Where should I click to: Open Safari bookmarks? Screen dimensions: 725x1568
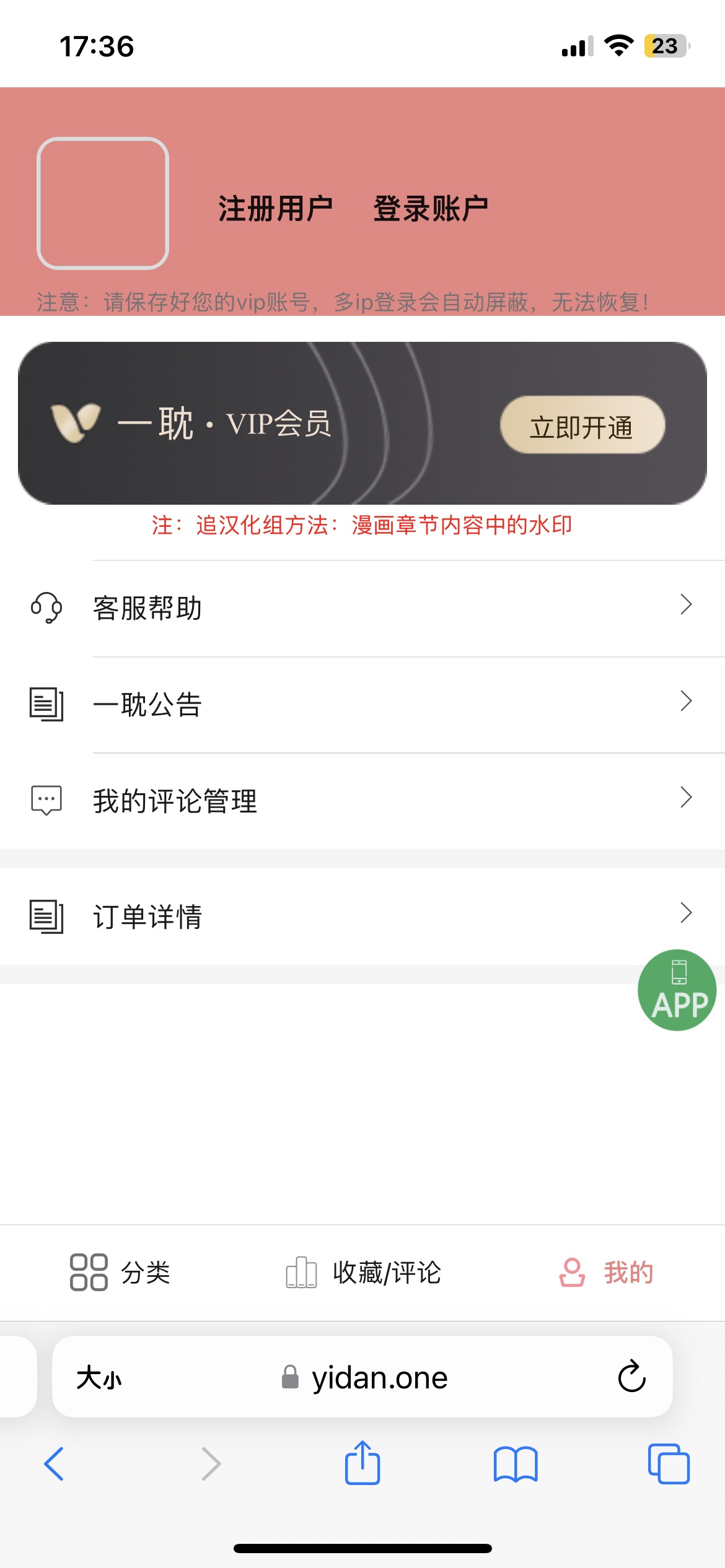[516, 1464]
